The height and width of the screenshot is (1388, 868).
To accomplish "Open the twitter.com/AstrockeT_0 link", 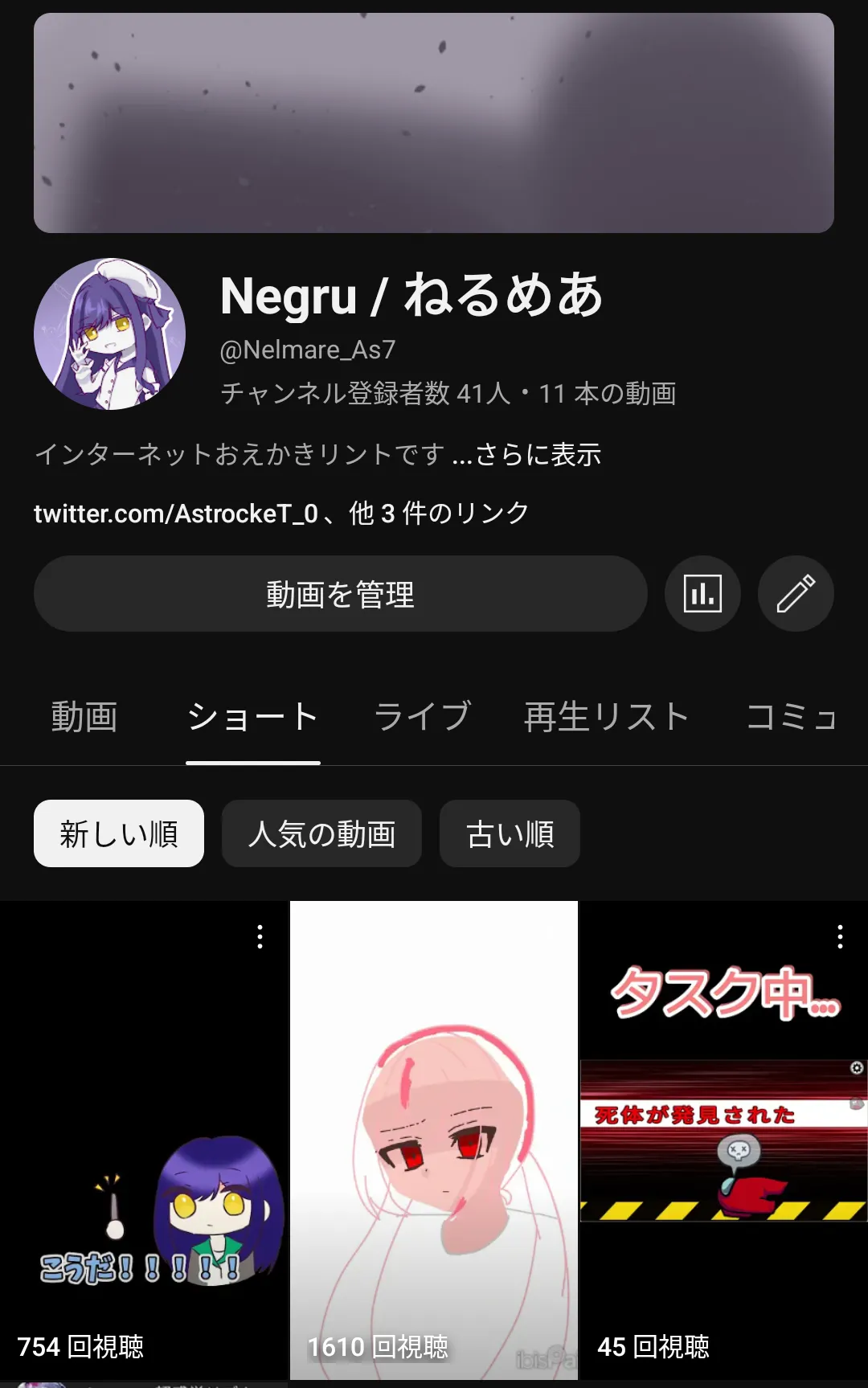I will (176, 514).
